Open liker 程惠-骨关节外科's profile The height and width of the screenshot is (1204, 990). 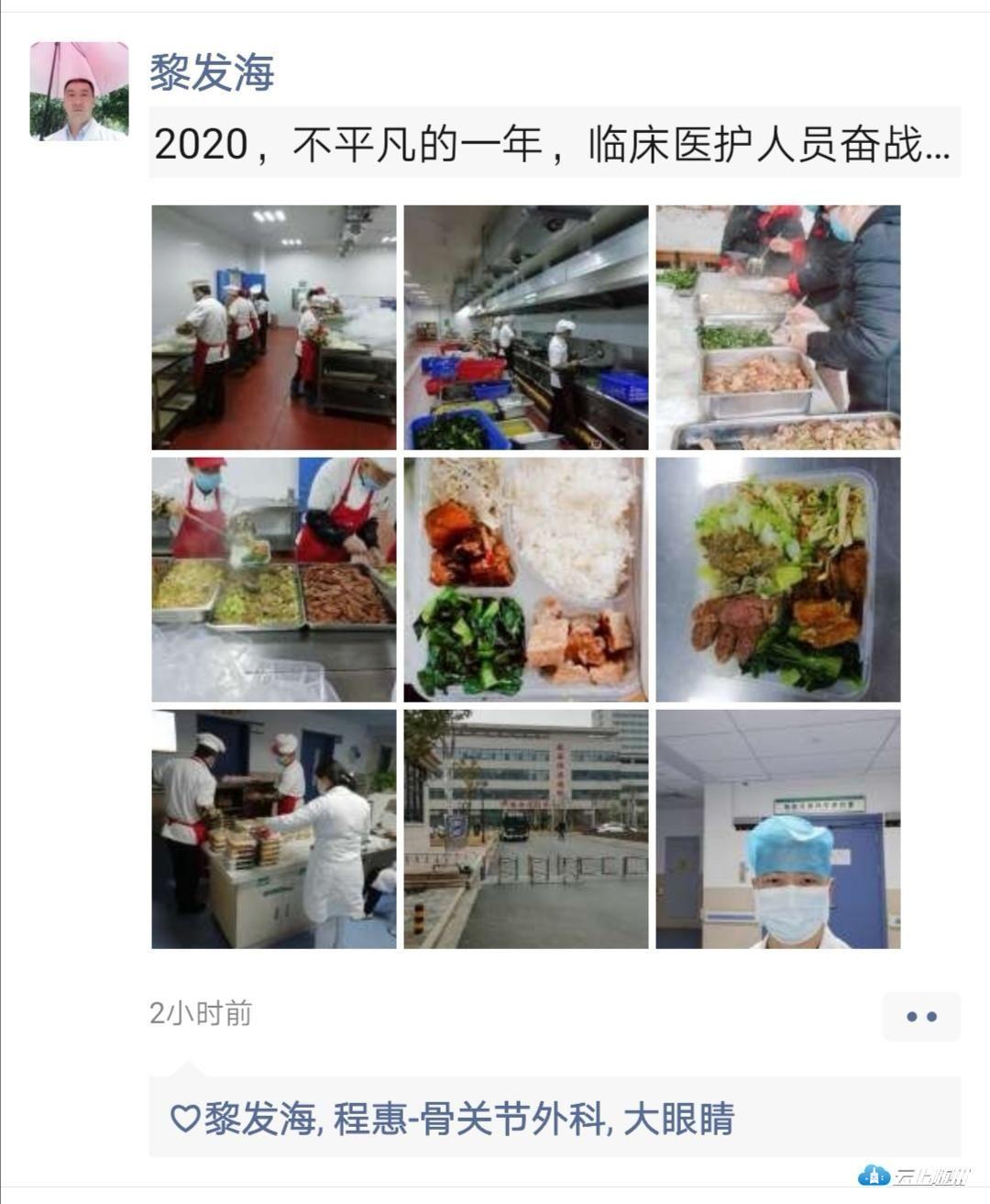coord(468,1120)
